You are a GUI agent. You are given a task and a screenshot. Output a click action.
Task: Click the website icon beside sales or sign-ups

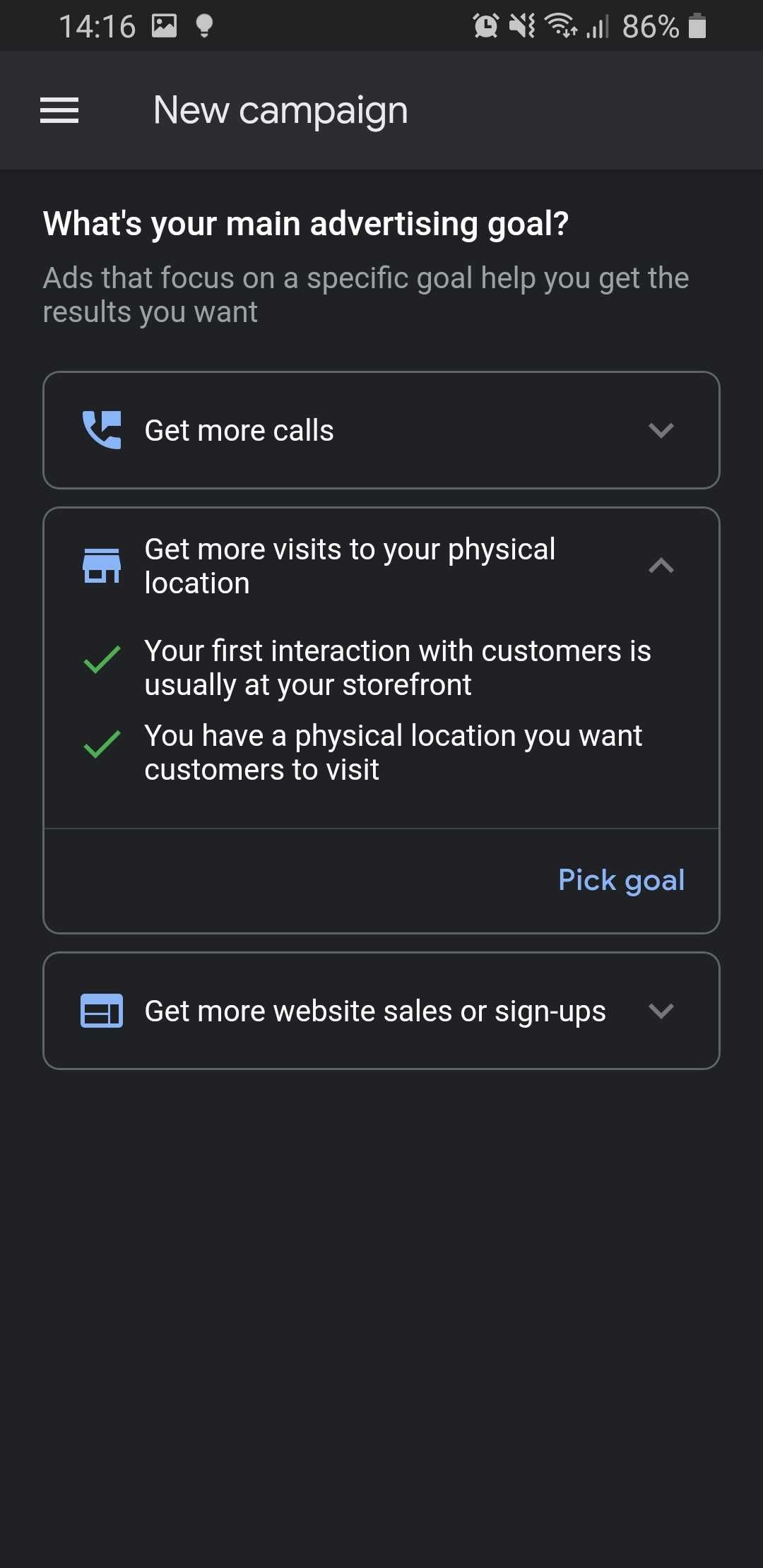[x=102, y=1011]
